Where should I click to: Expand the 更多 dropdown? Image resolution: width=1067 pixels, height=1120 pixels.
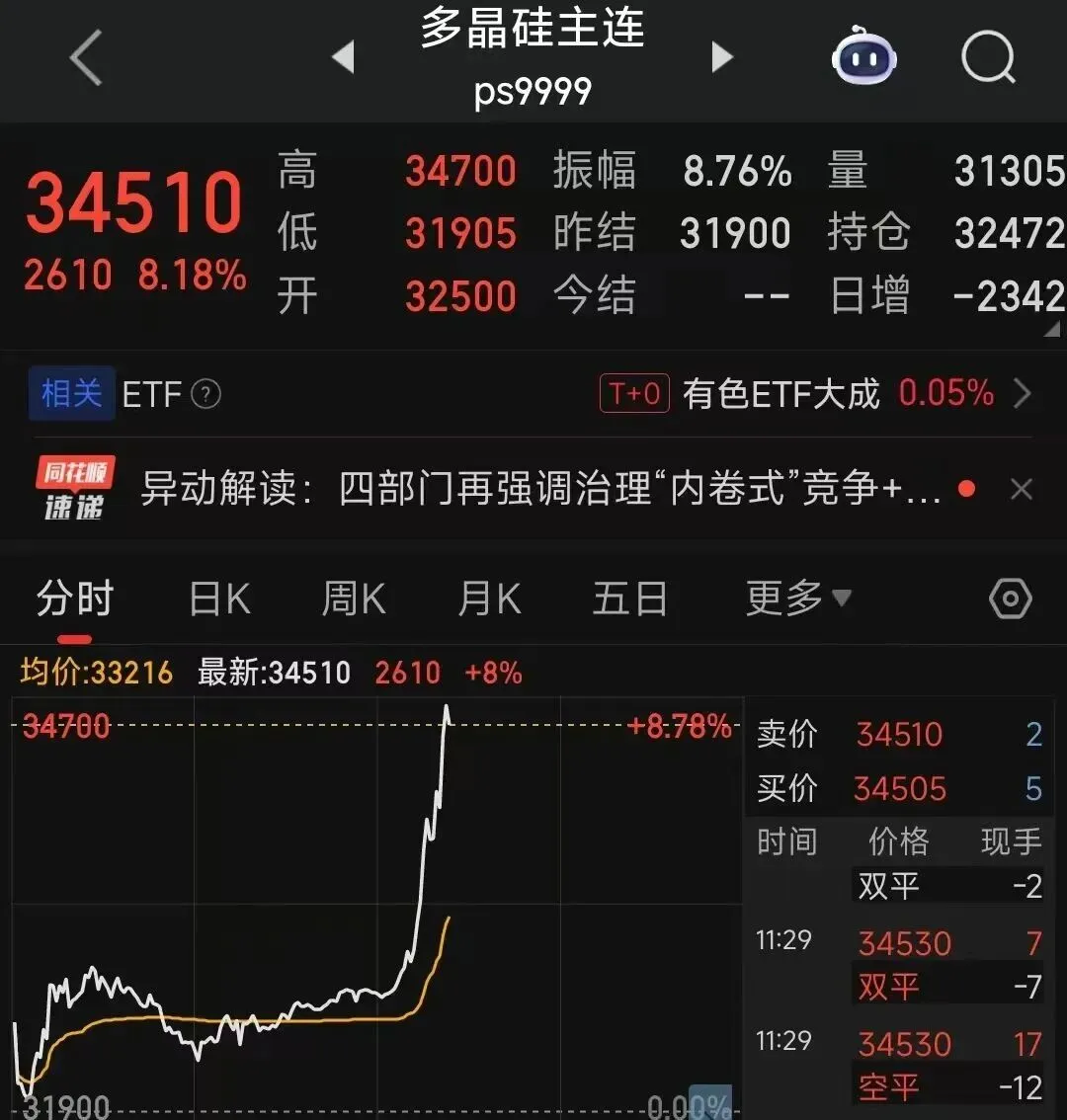(797, 598)
